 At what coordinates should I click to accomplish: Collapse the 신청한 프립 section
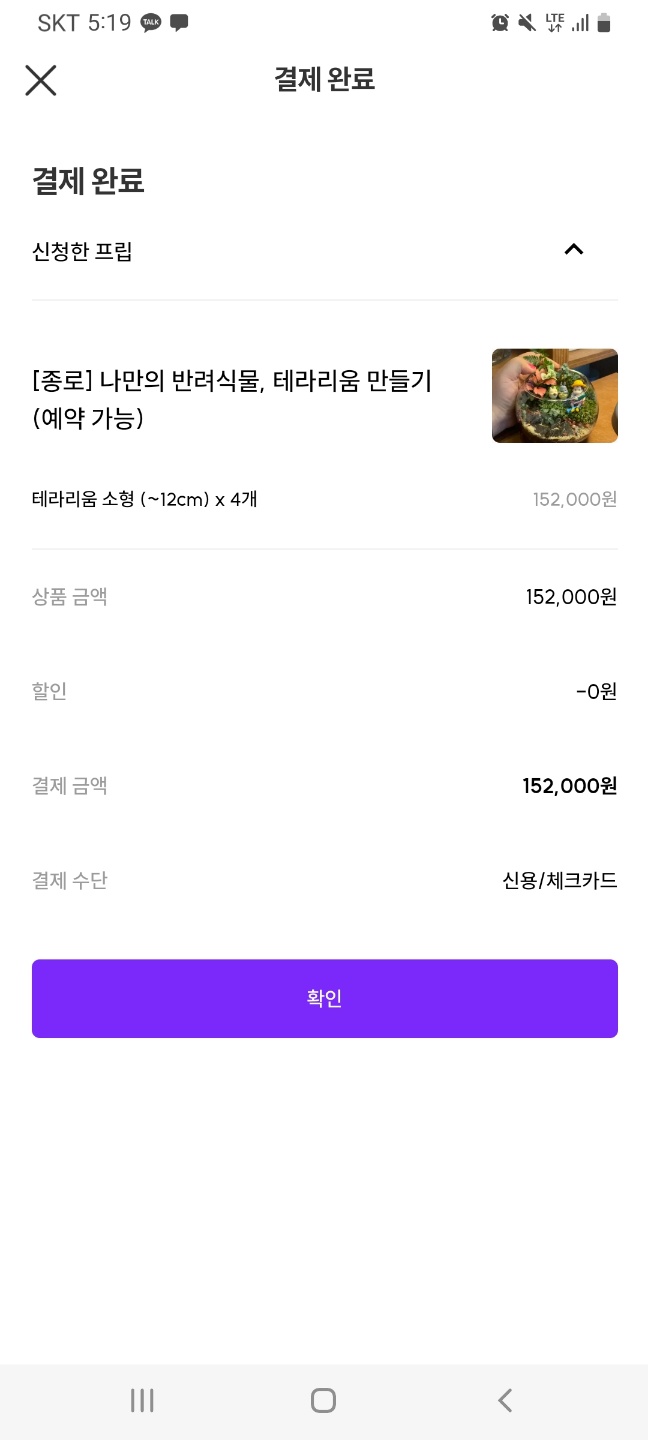click(x=573, y=250)
